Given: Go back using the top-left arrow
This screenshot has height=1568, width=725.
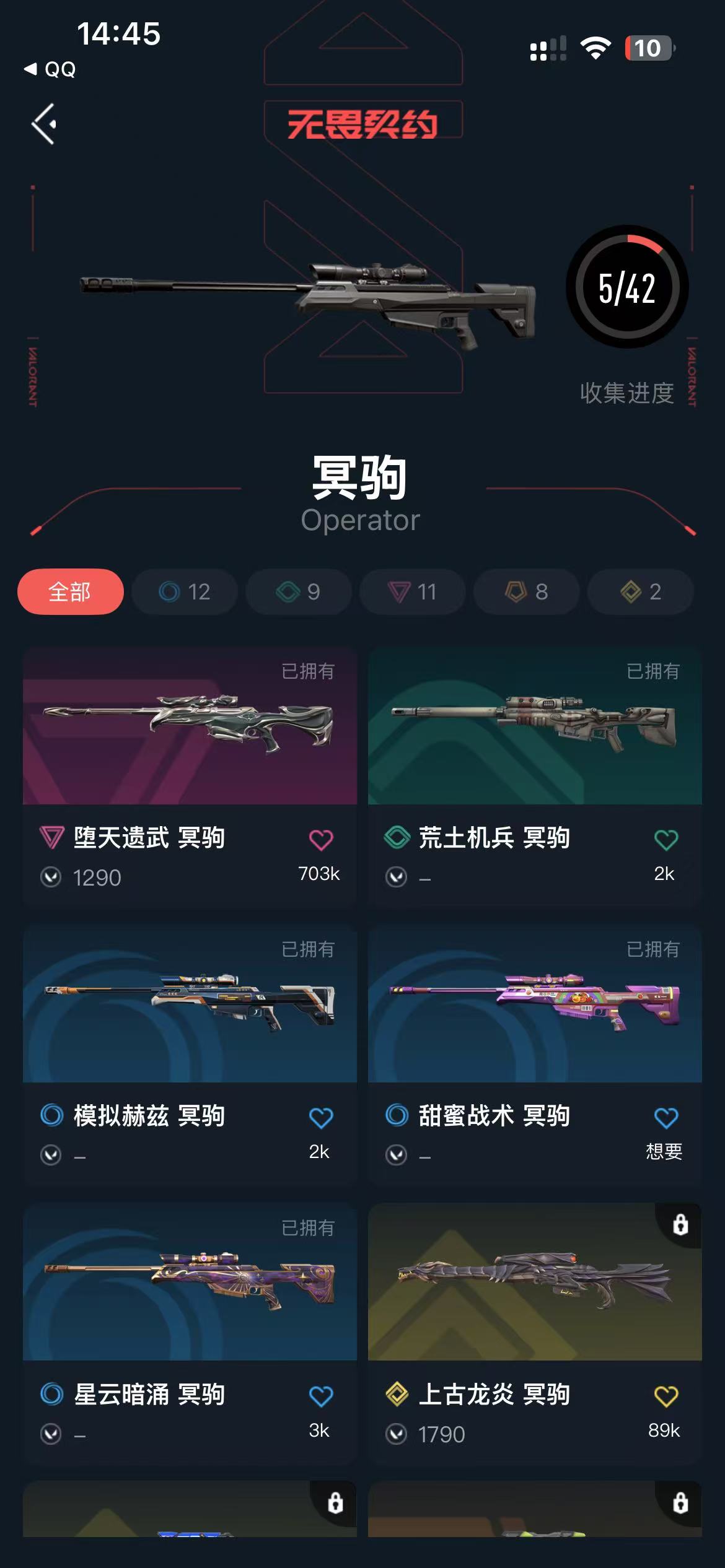Looking at the screenshot, I should pyautogui.click(x=45, y=124).
